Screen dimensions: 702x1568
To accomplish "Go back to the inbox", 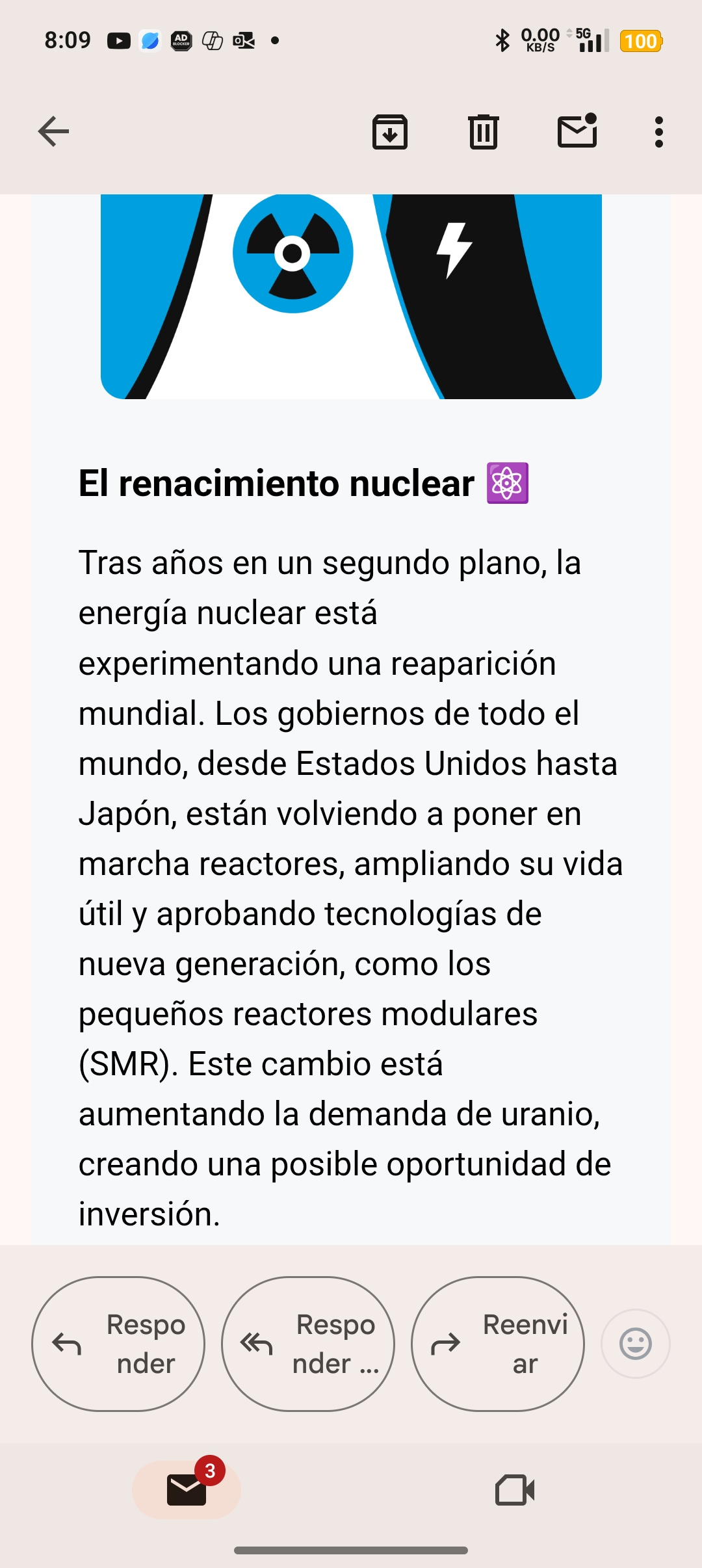I will tap(53, 132).
